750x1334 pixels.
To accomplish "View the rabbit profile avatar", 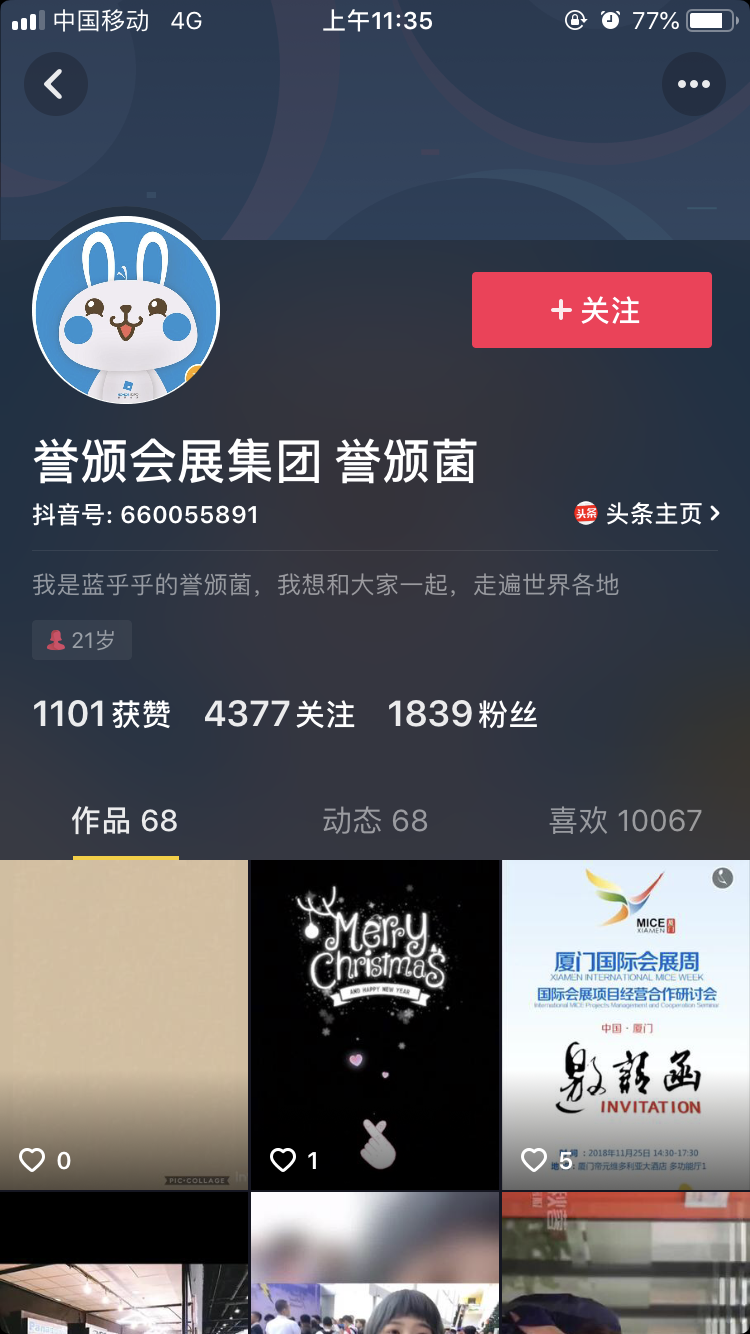I will click(x=126, y=310).
